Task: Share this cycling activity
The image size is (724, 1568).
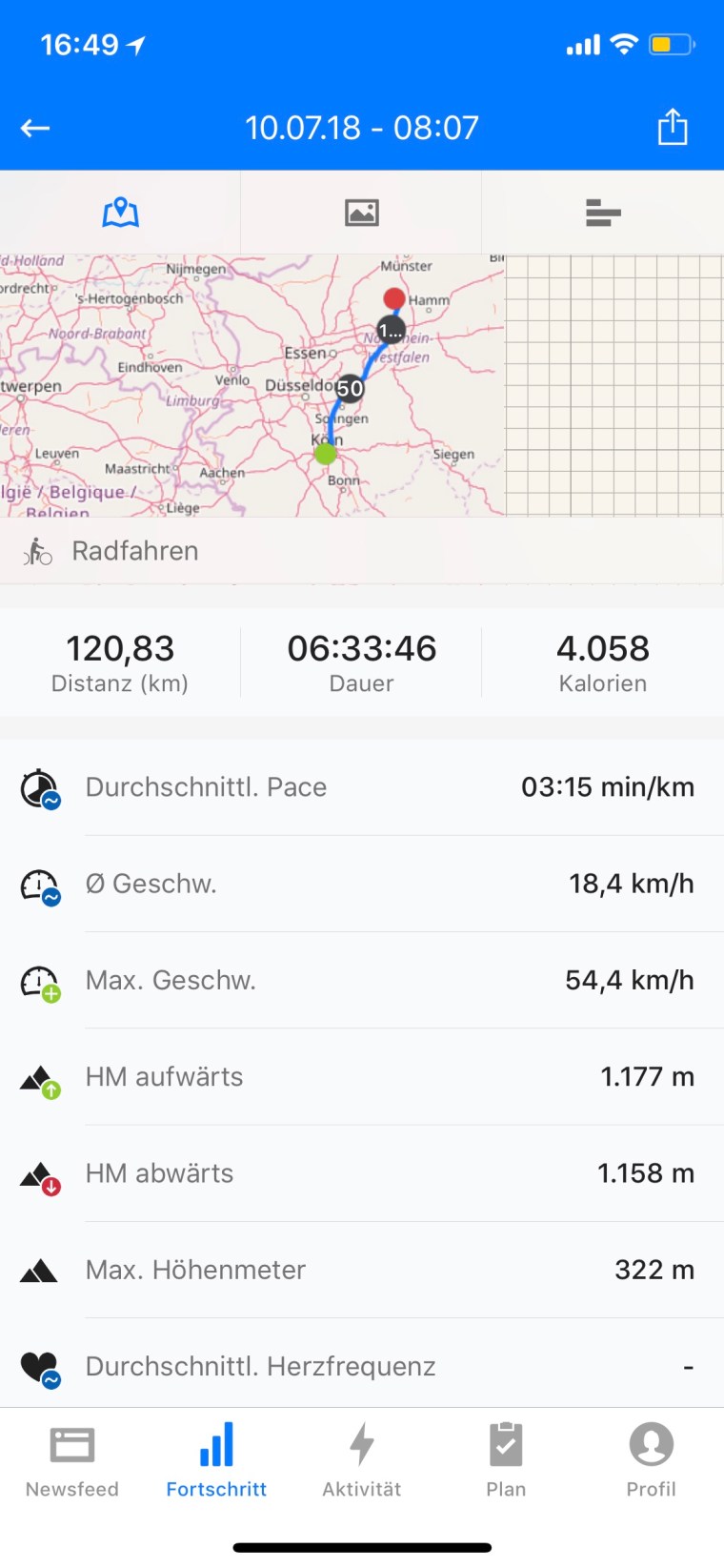Action: coord(673,127)
